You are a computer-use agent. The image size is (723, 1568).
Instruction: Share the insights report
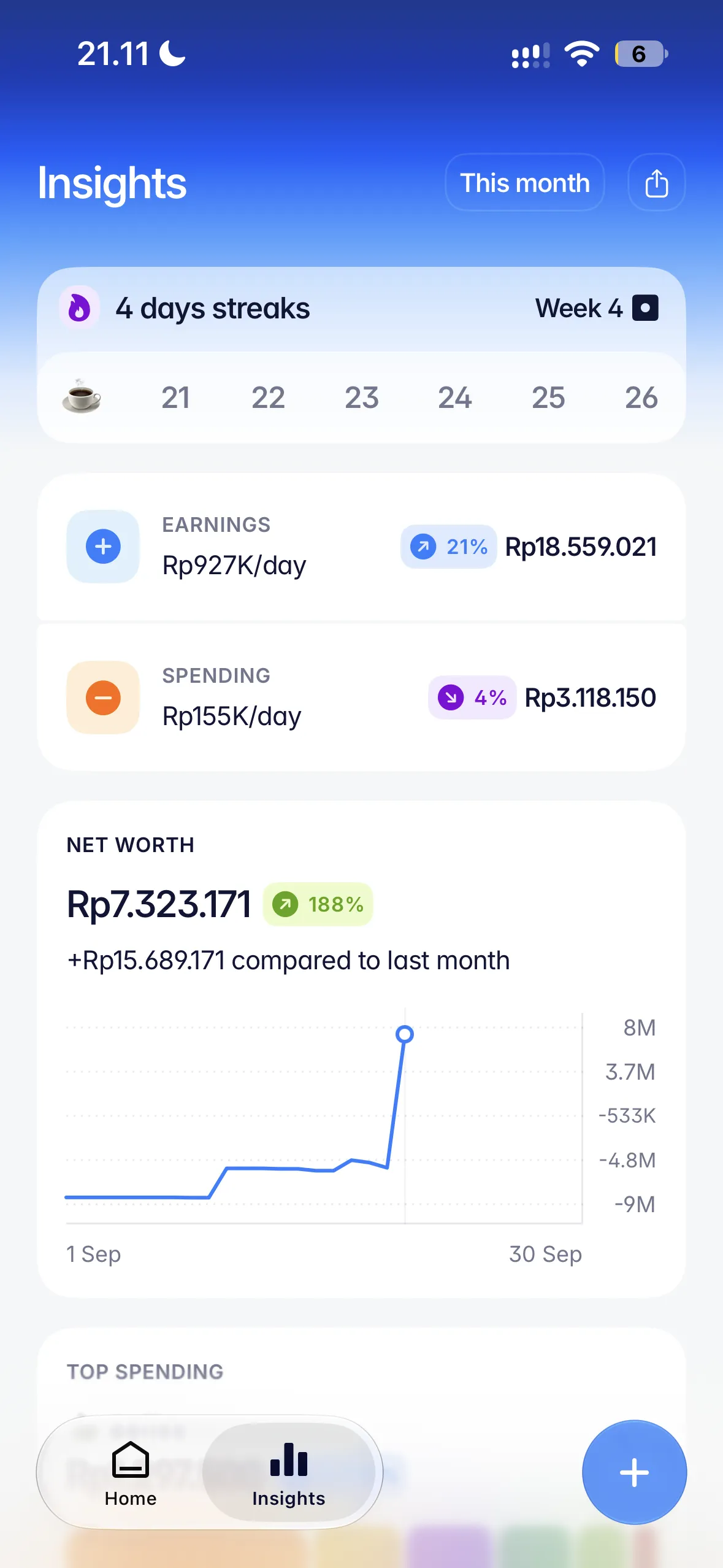[656, 182]
